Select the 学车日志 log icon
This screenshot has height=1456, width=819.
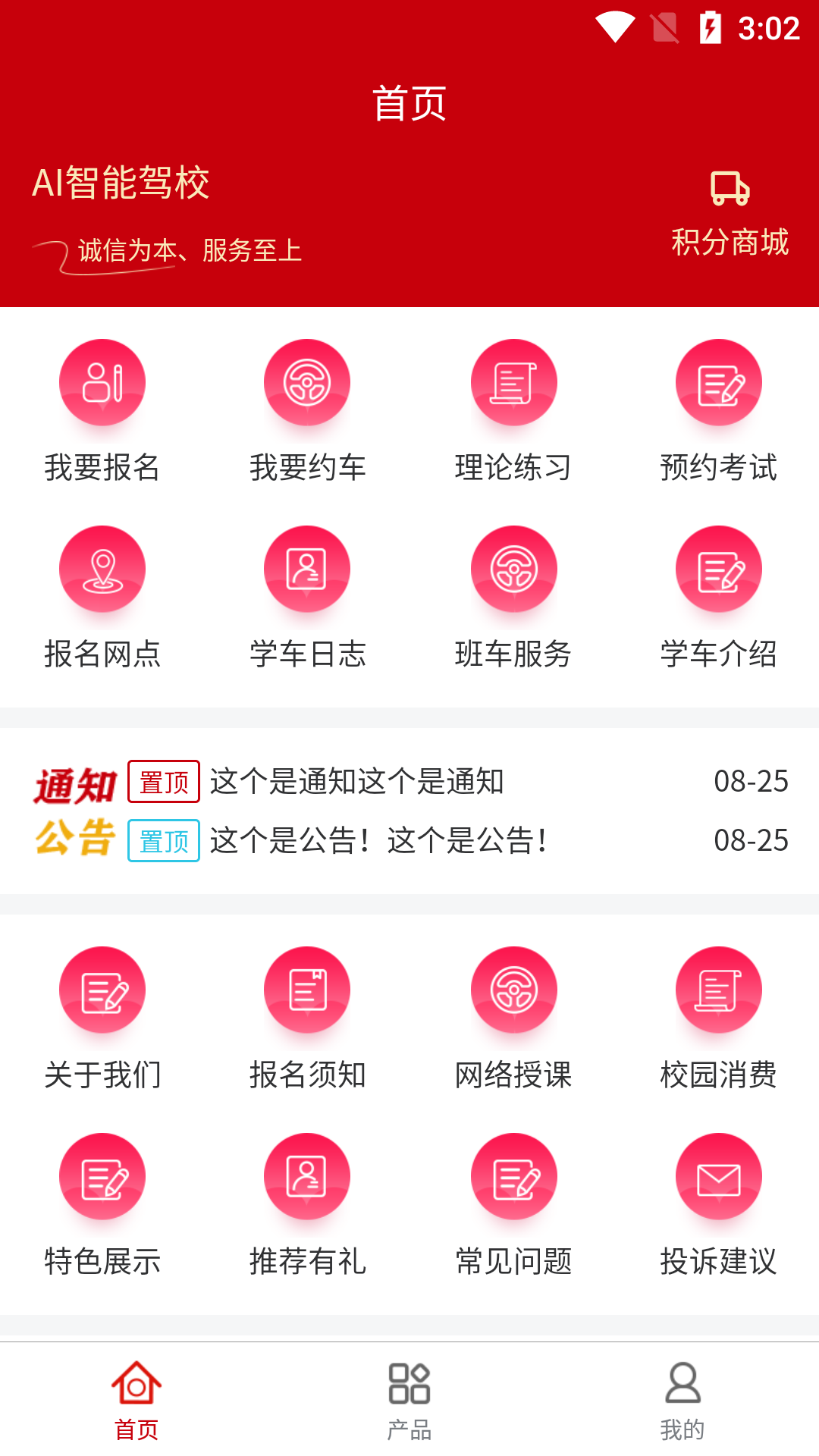tap(307, 569)
